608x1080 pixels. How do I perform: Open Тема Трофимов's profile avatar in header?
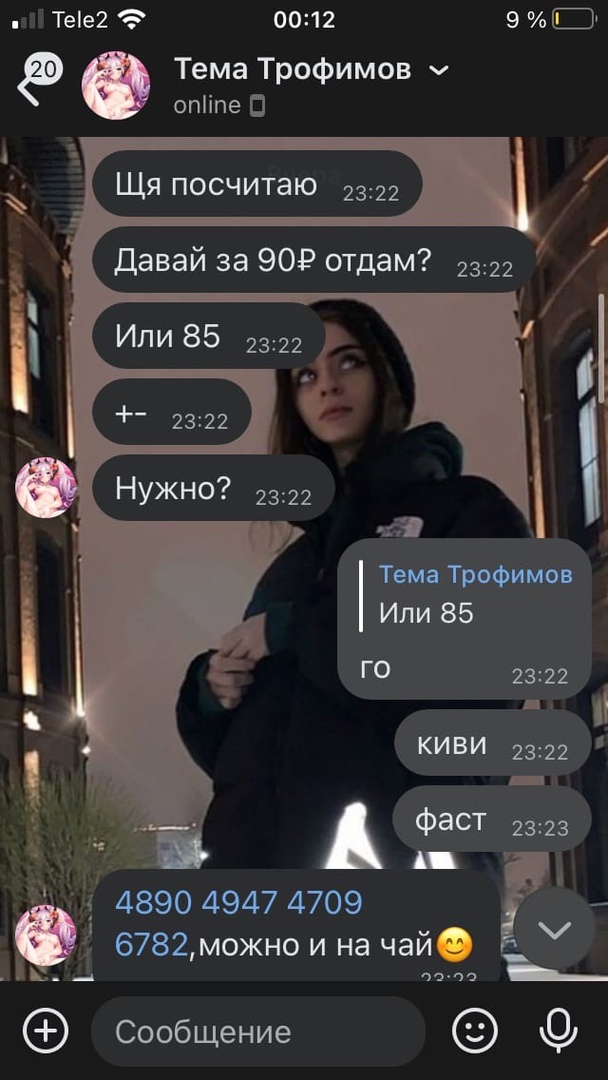pyautogui.click(x=116, y=86)
